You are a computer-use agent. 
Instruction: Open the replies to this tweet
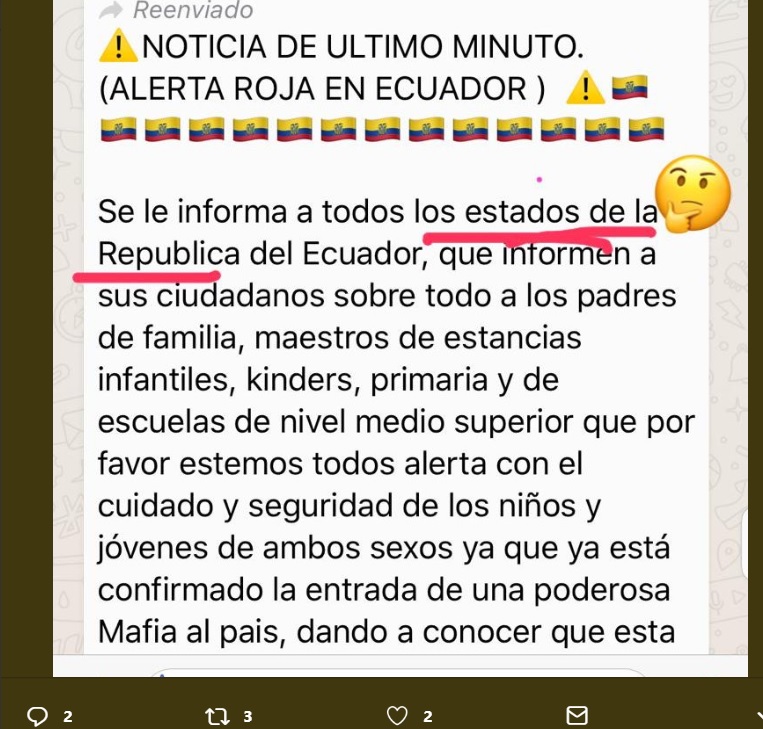(x=38, y=715)
